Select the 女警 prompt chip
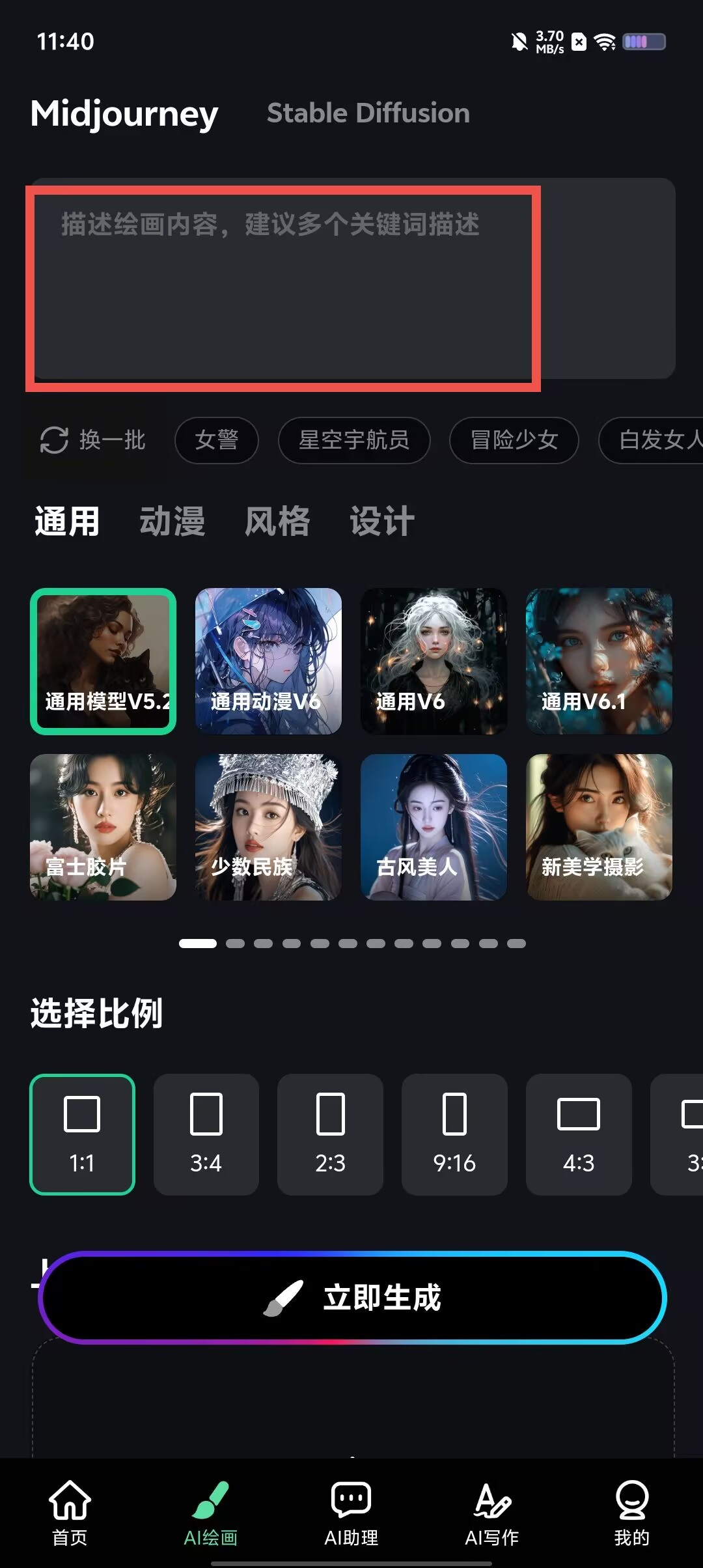Screen dimensions: 703x1568 click(217, 440)
